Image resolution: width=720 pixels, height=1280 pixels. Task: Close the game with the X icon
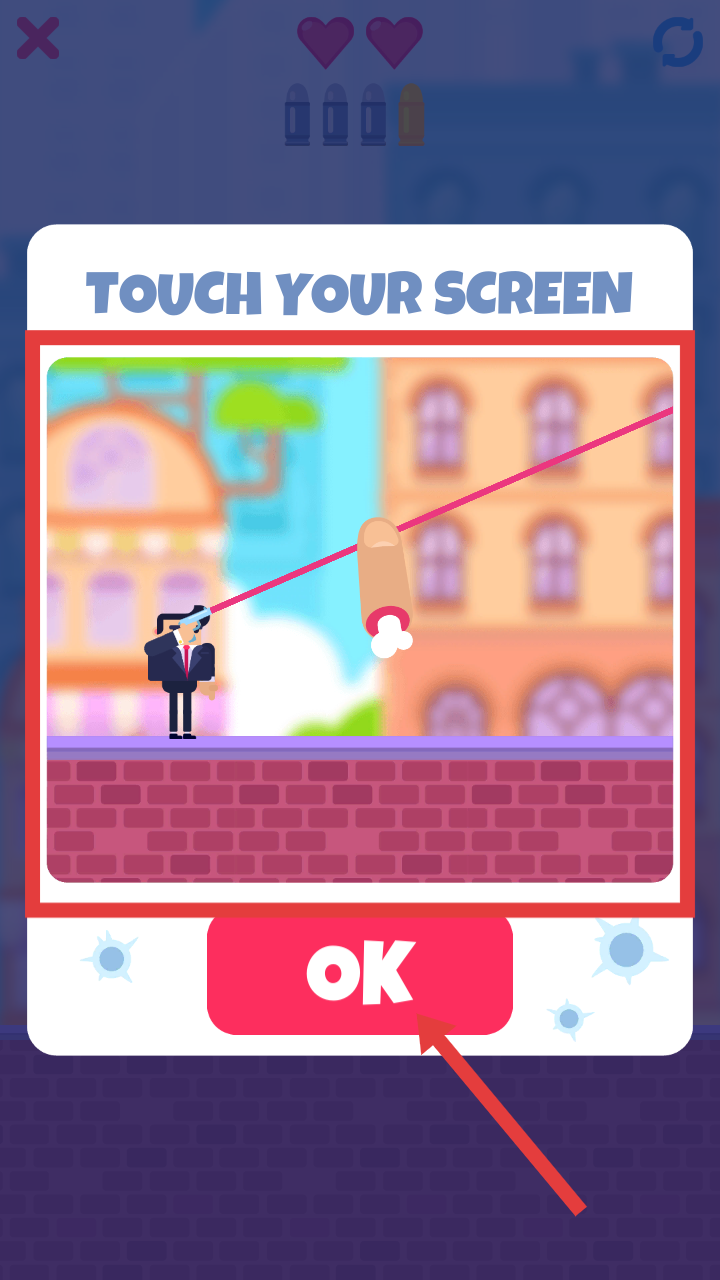click(x=39, y=39)
